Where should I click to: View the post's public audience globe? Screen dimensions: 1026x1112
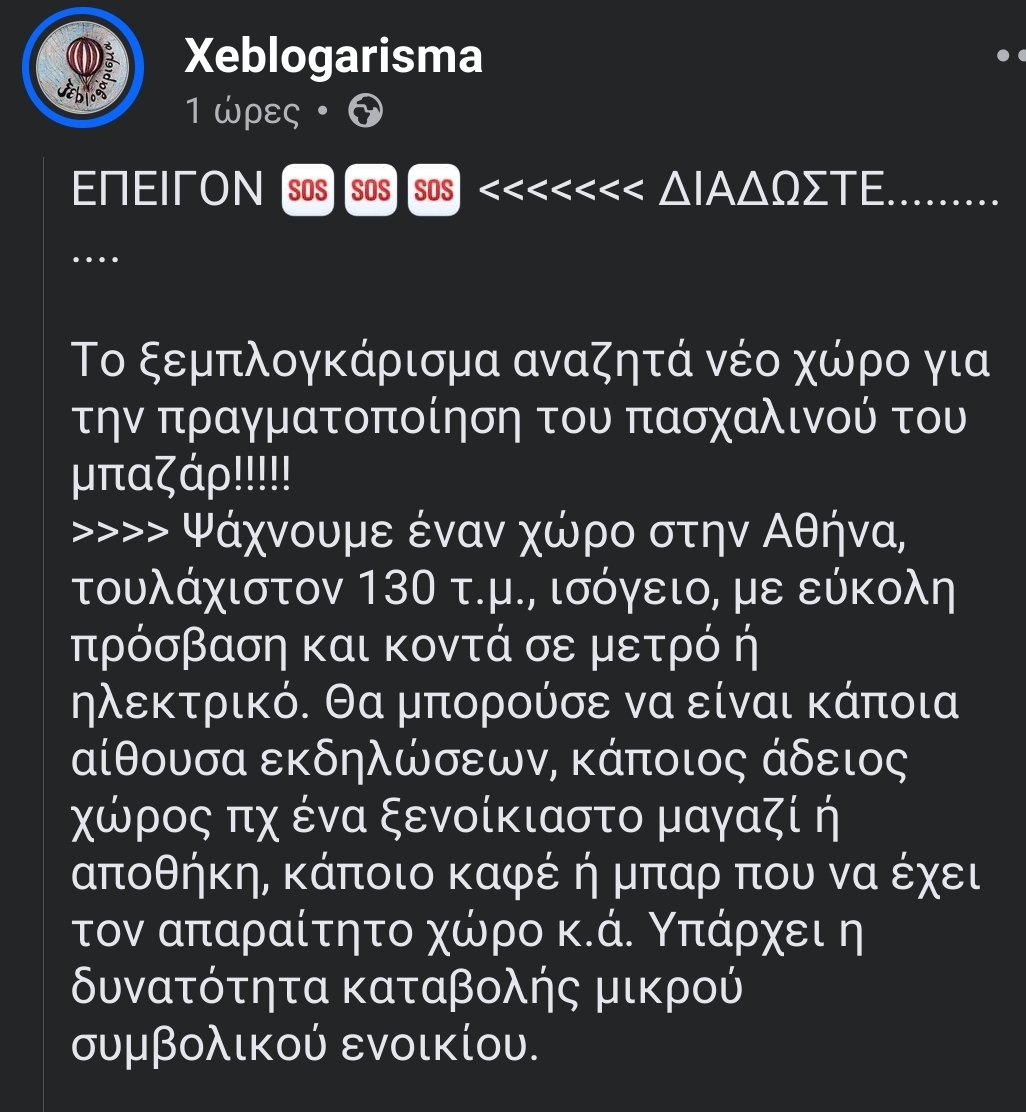point(365,113)
